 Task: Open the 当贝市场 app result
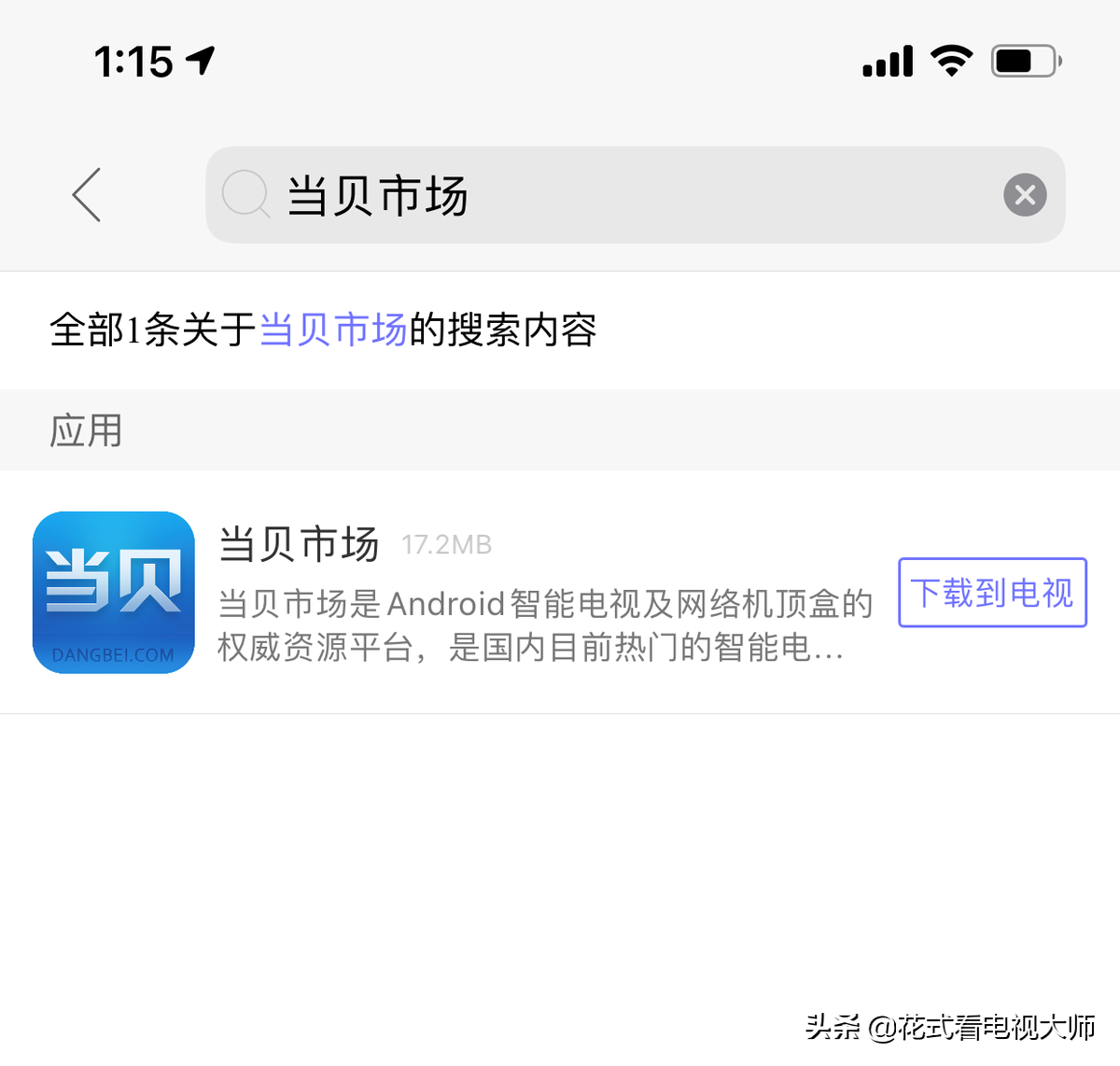point(299,544)
